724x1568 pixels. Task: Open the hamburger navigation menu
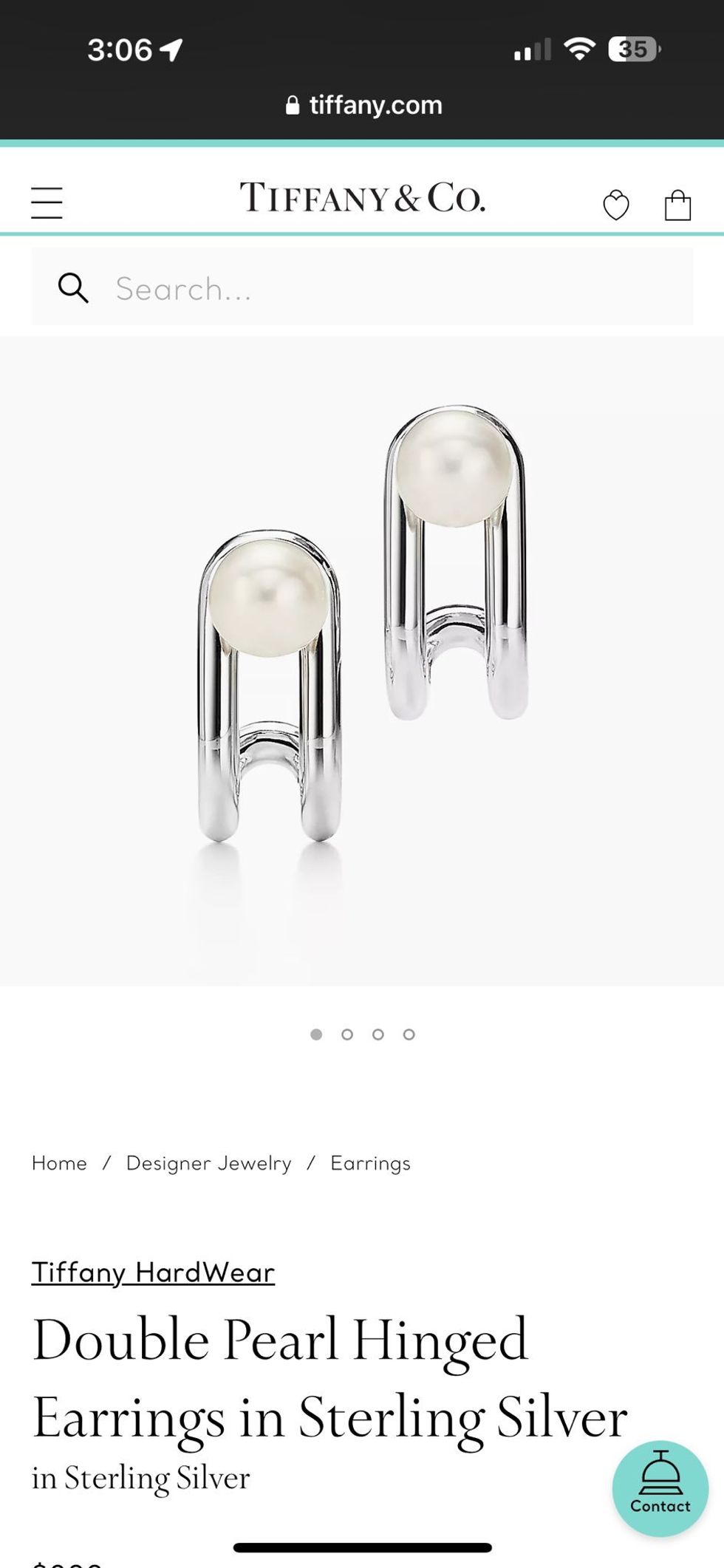click(47, 202)
